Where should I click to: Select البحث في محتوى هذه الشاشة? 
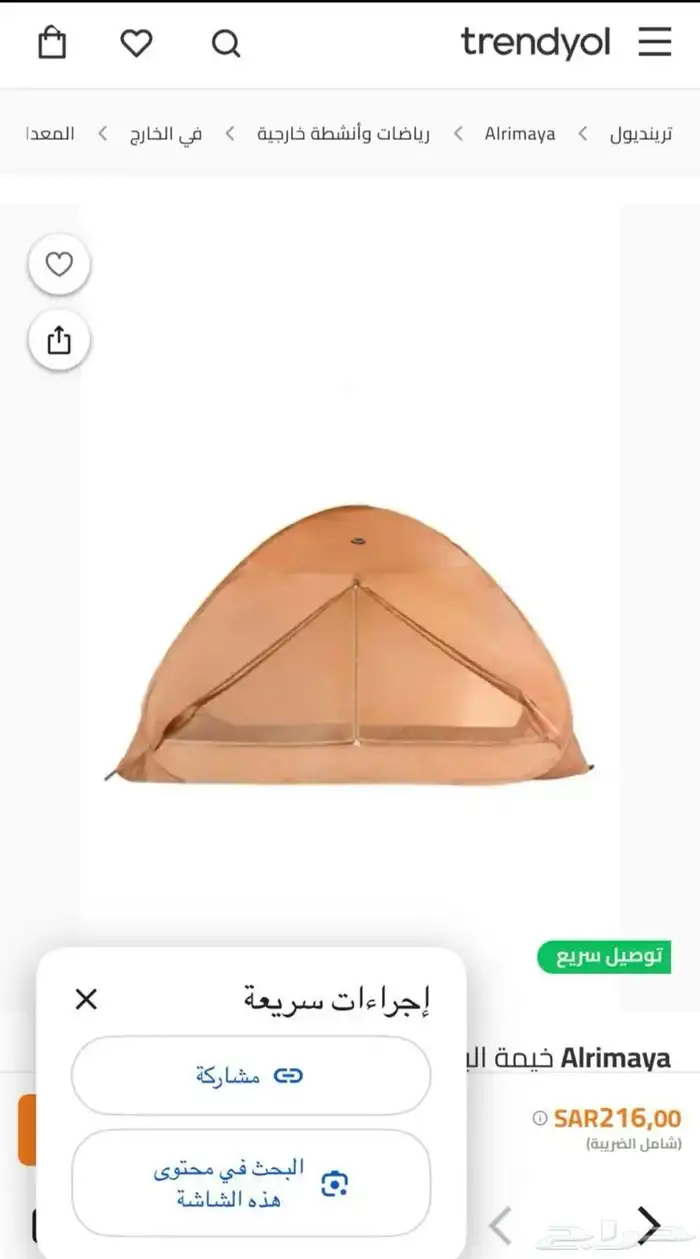click(x=250, y=1184)
